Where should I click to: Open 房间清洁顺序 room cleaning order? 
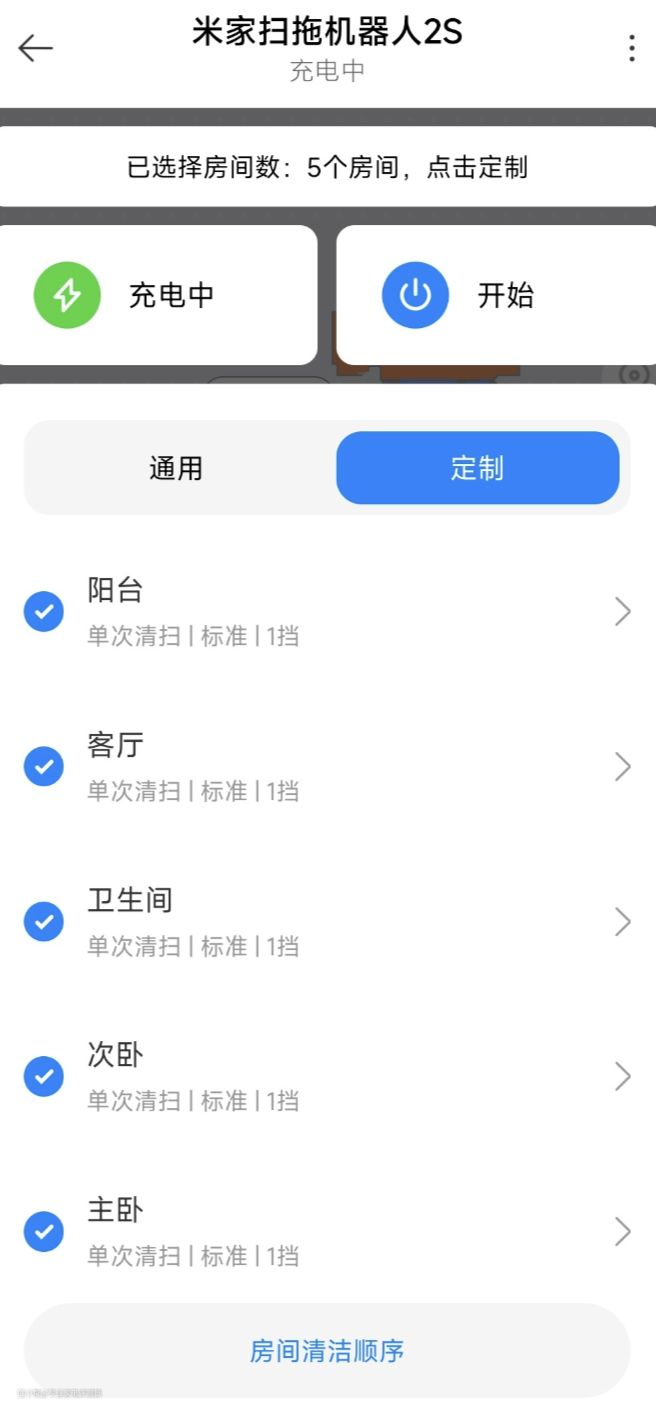tap(327, 1351)
